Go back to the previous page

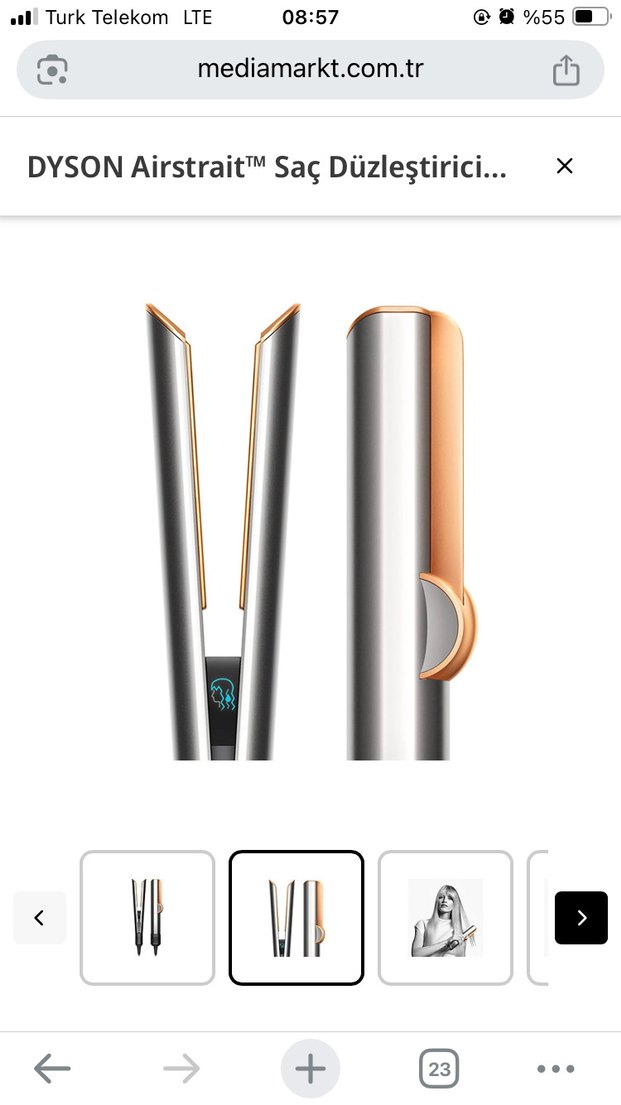(x=52, y=1068)
